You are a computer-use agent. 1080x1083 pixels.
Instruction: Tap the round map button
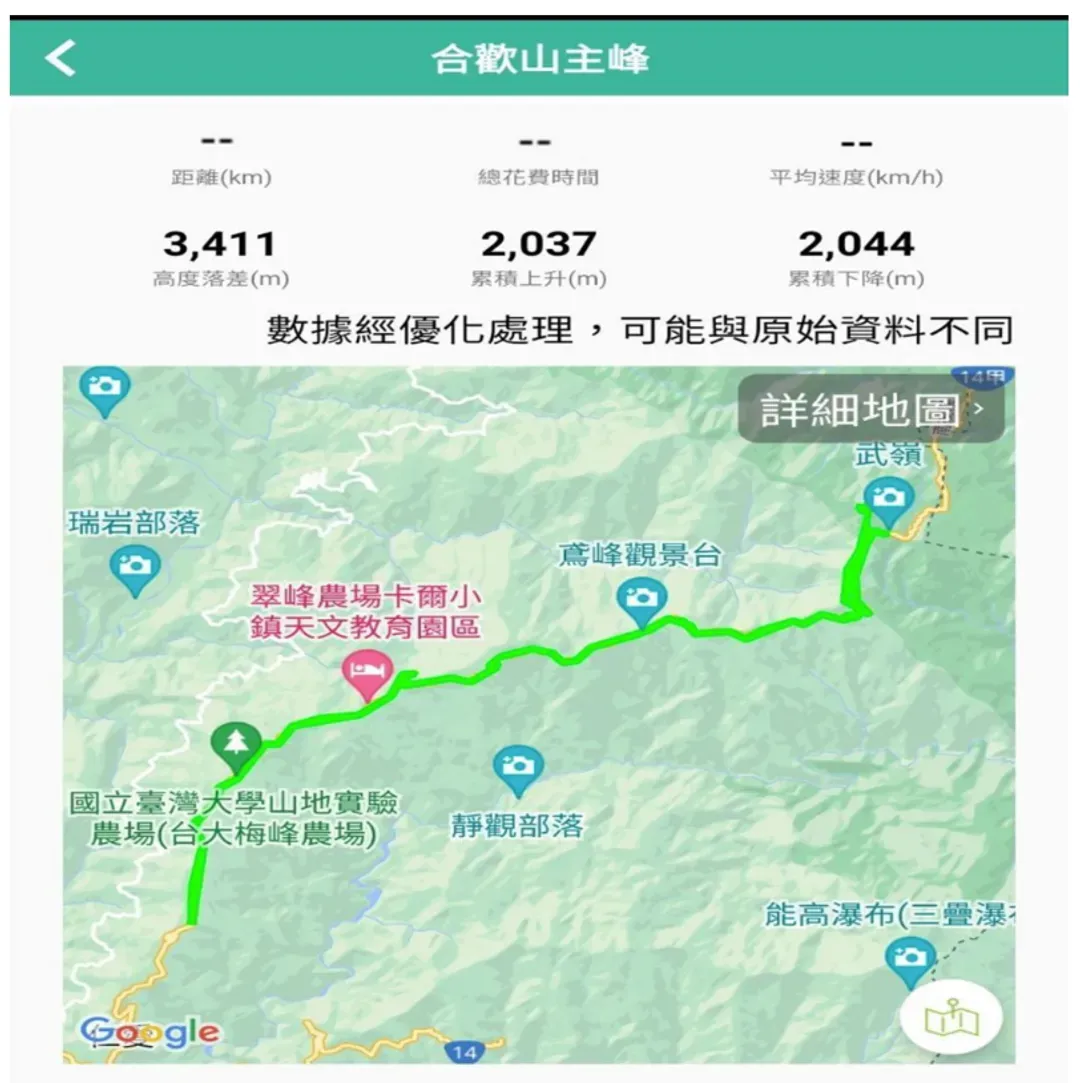click(949, 1019)
